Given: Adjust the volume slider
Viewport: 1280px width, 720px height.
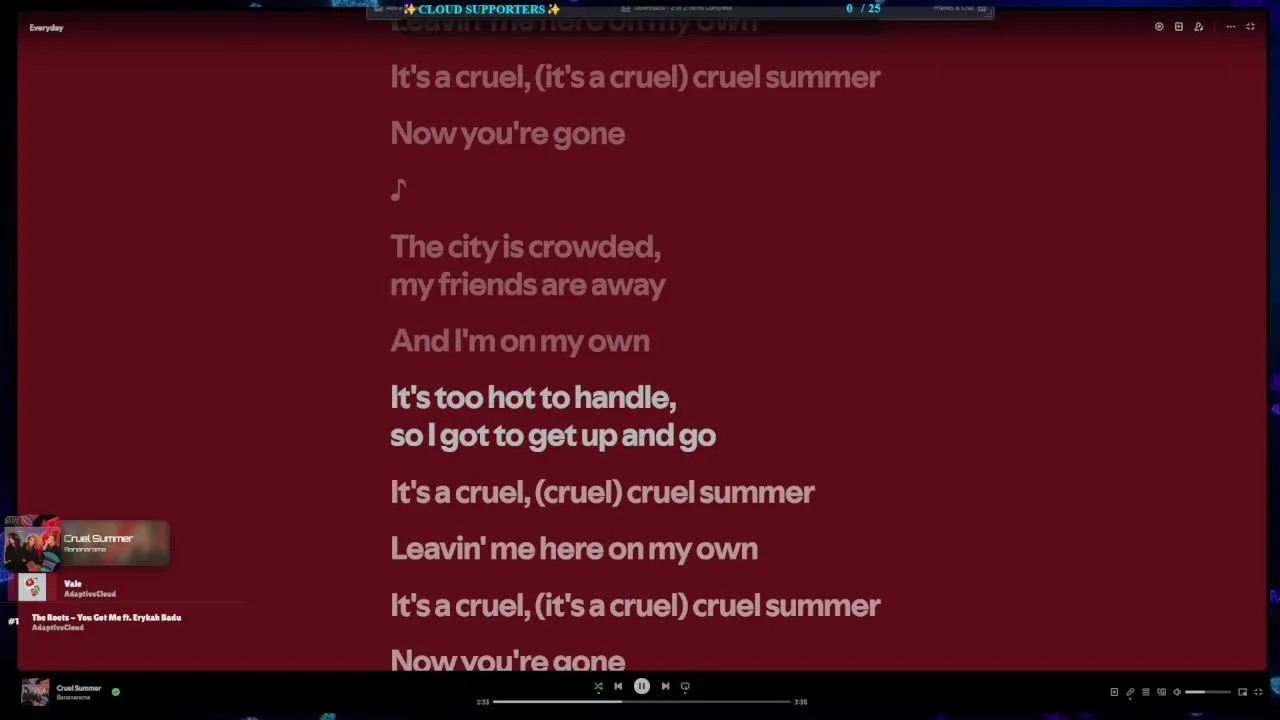Looking at the screenshot, I should 1207,692.
